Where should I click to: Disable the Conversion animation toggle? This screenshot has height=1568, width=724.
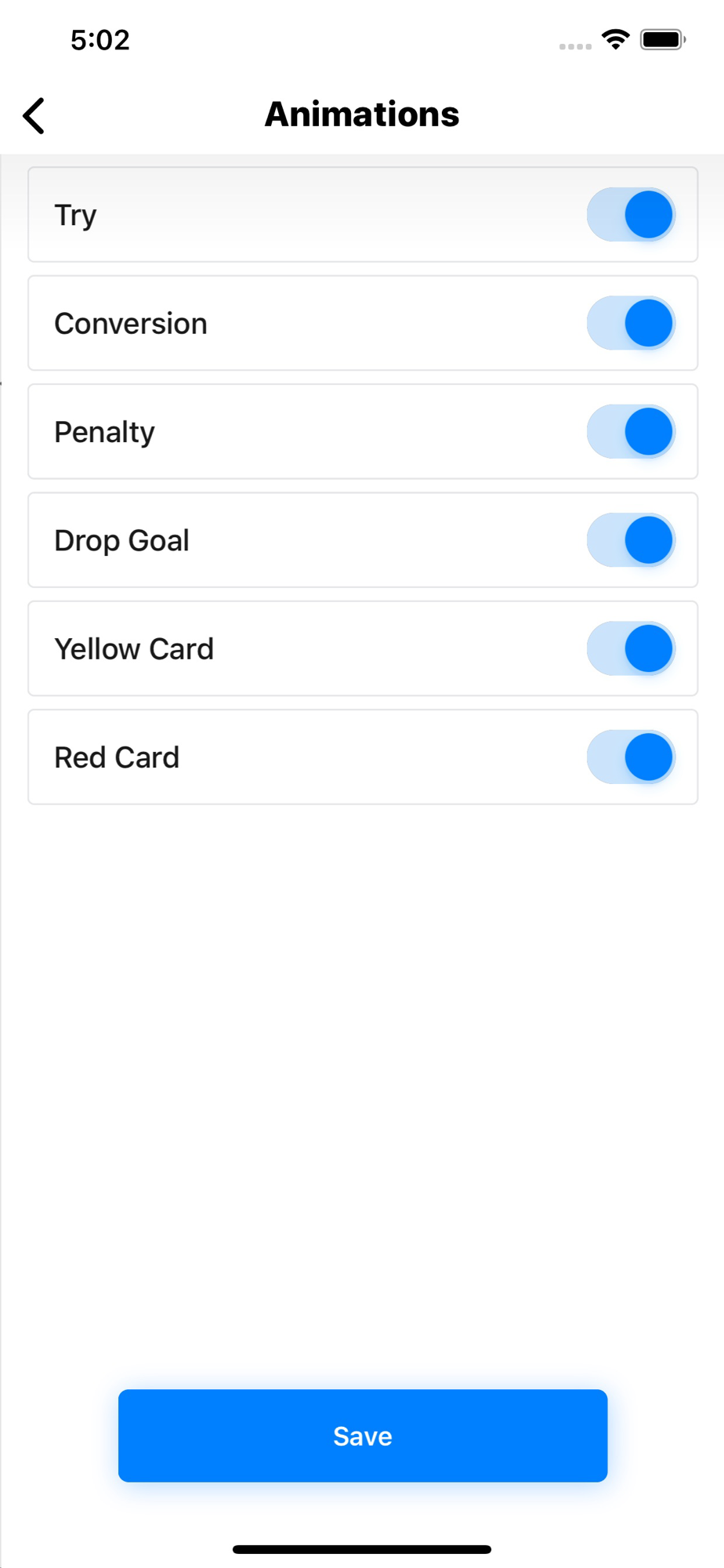pos(631,323)
